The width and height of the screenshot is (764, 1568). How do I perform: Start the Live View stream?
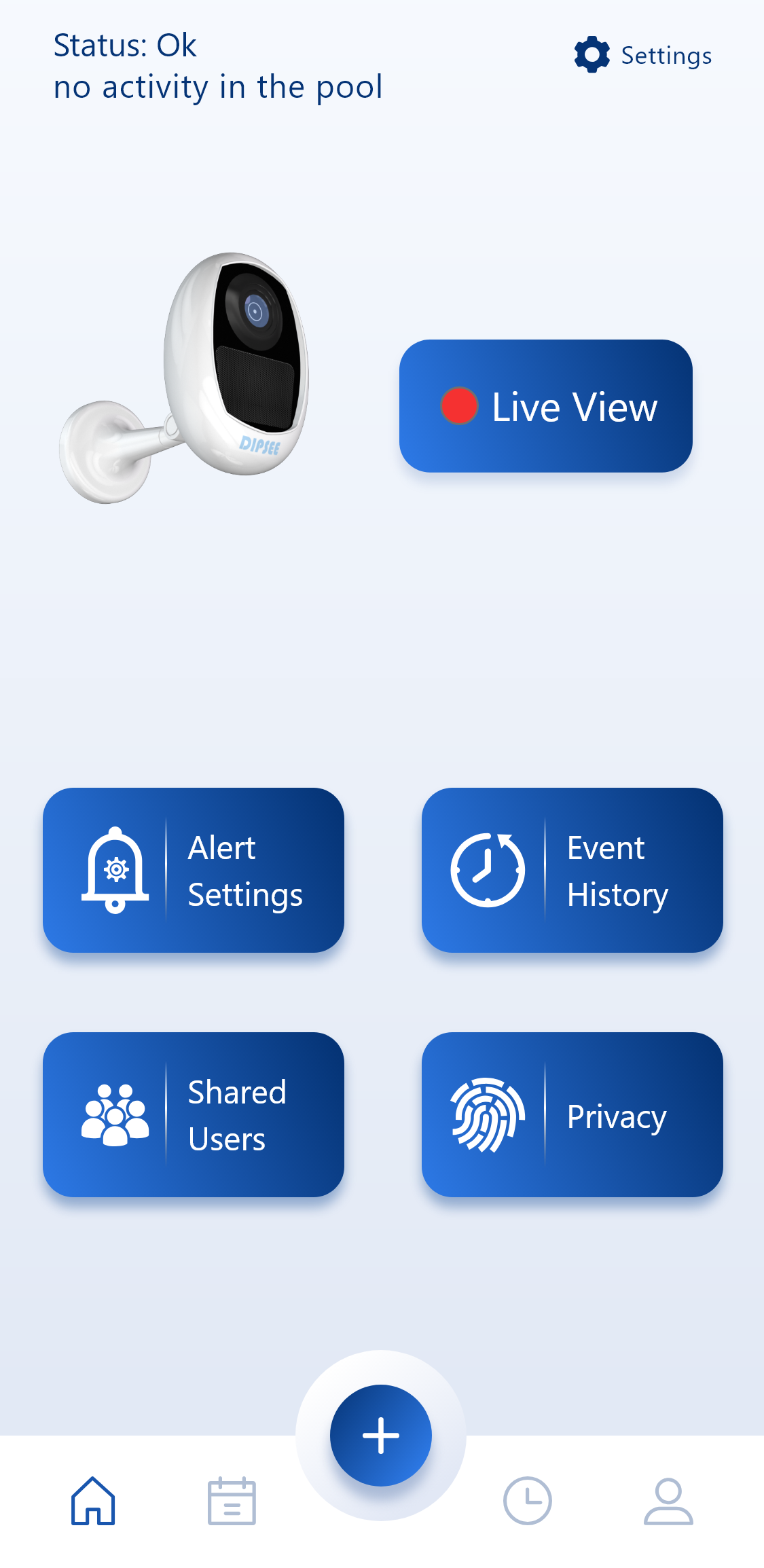[x=545, y=406]
